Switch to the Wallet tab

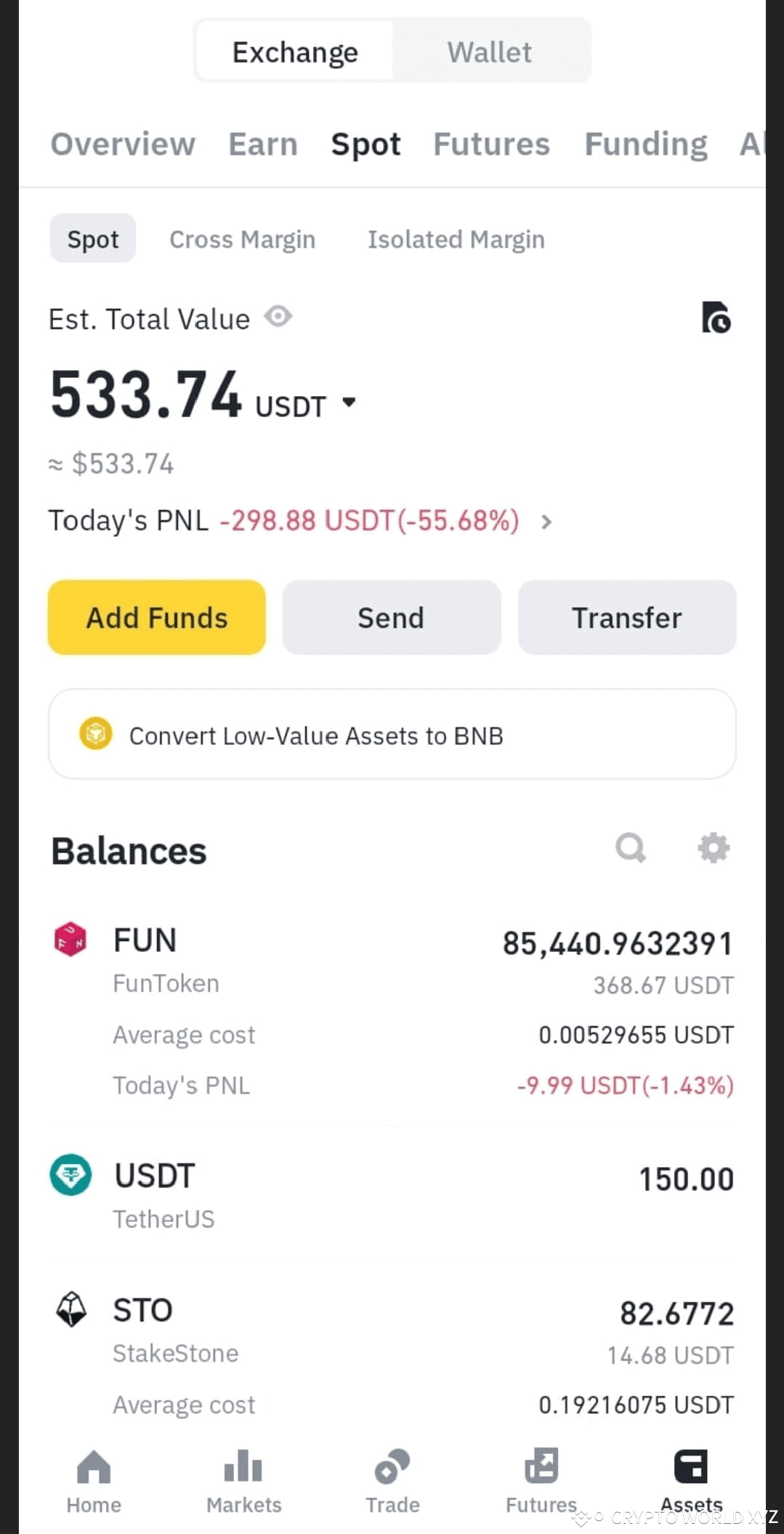tap(489, 51)
